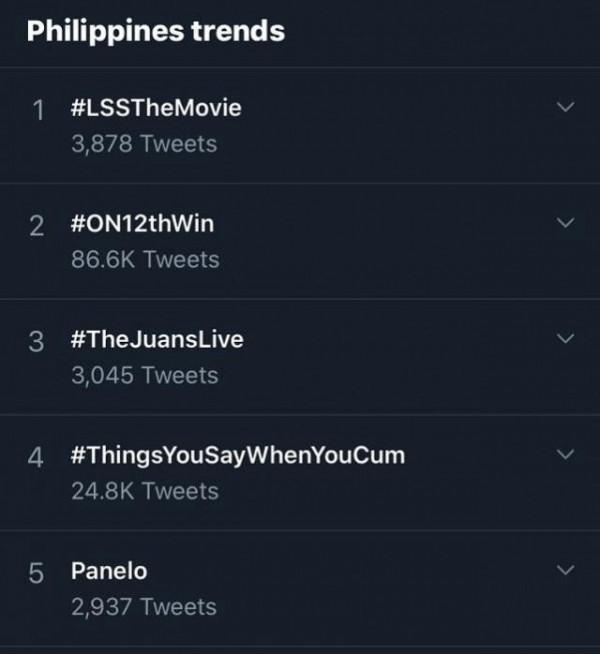Open the #ON12thWin trend

coord(144,224)
